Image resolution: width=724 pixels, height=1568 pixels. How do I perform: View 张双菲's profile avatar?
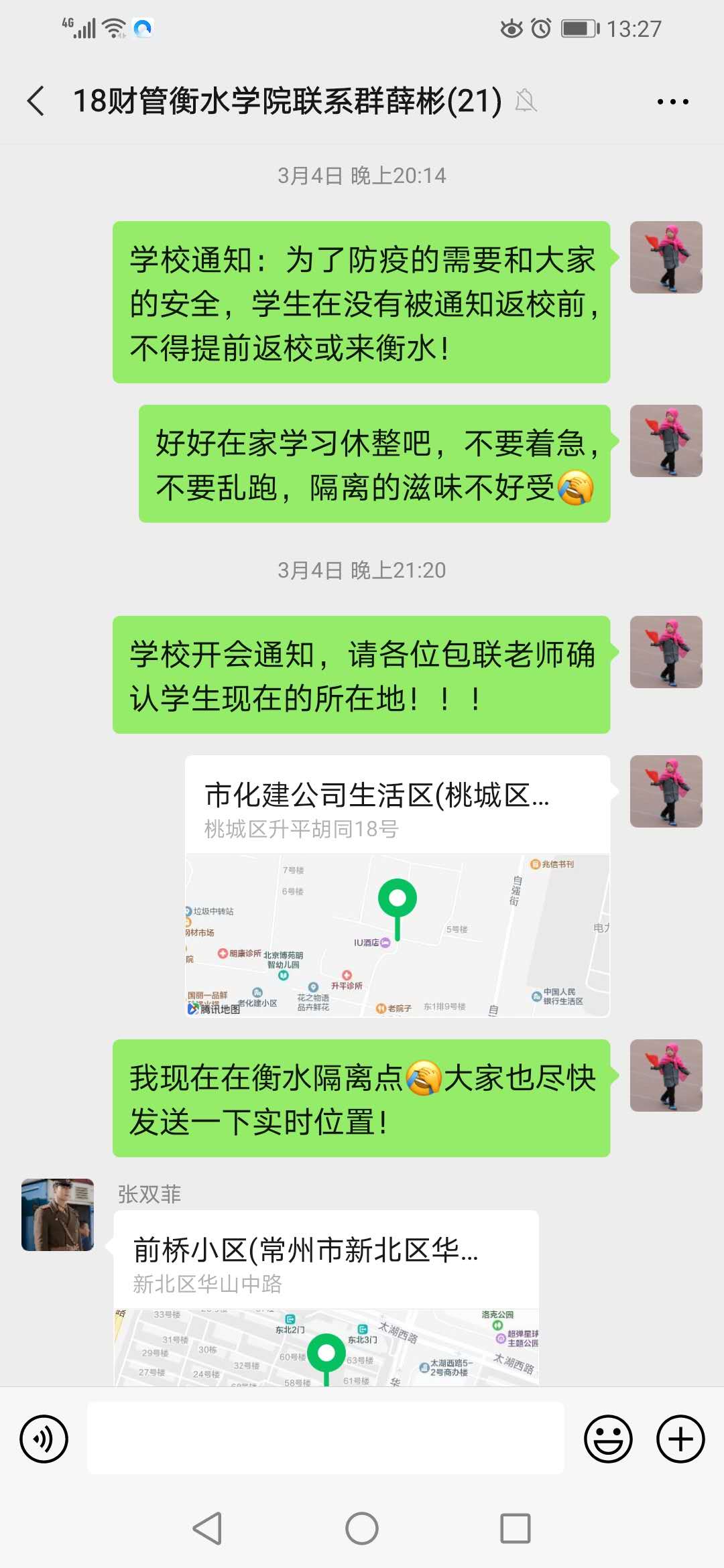click(x=58, y=1215)
